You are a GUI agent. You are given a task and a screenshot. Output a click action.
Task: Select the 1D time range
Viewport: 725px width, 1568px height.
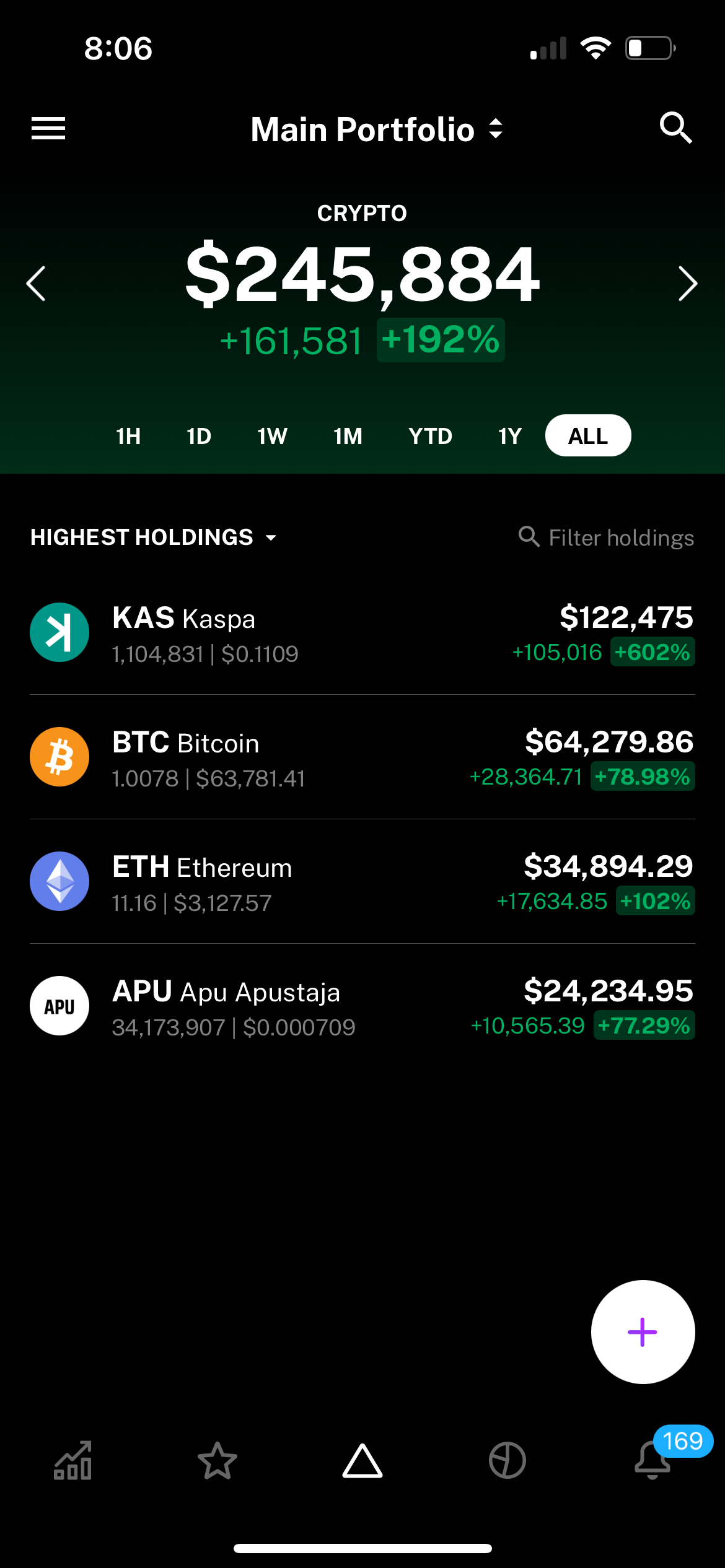click(199, 436)
